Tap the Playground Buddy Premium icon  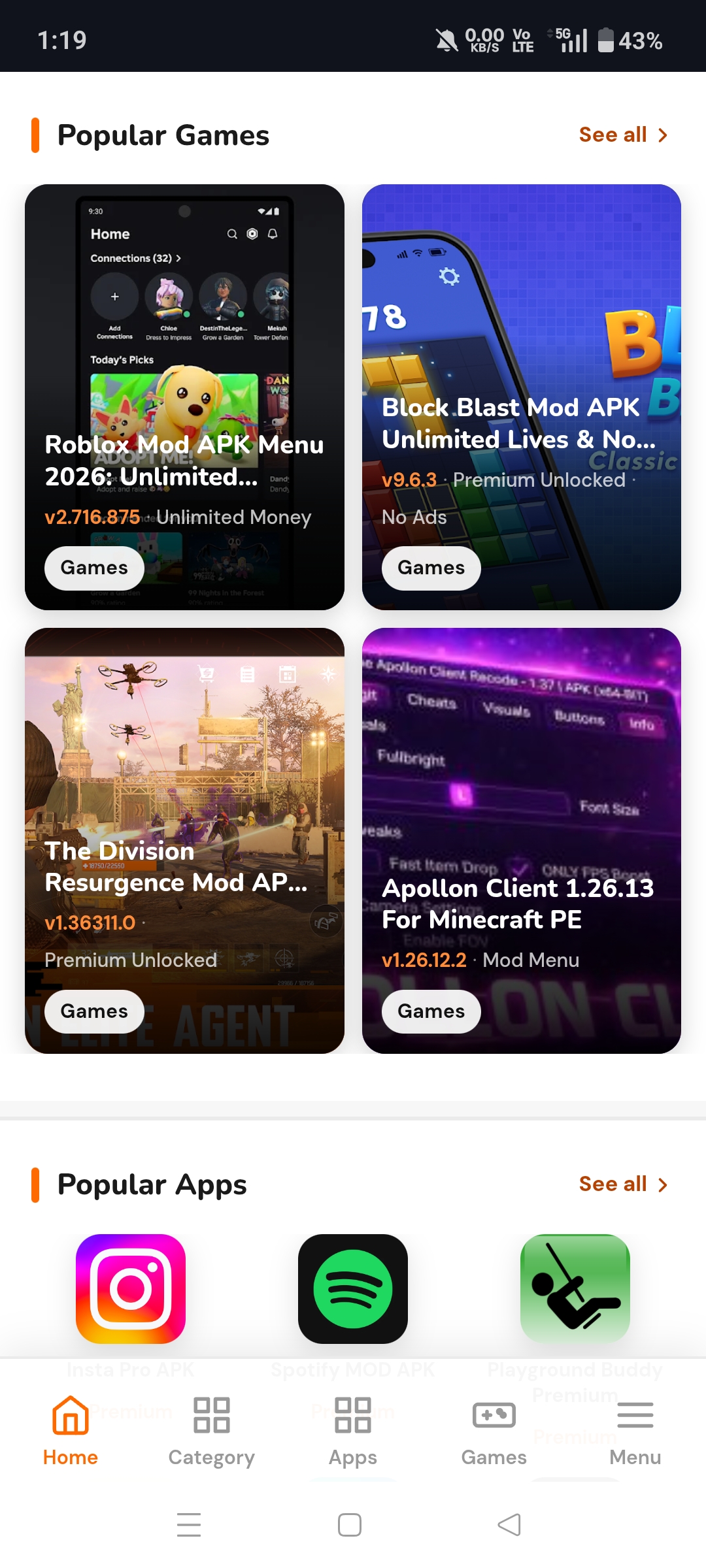(x=575, y=1290)
